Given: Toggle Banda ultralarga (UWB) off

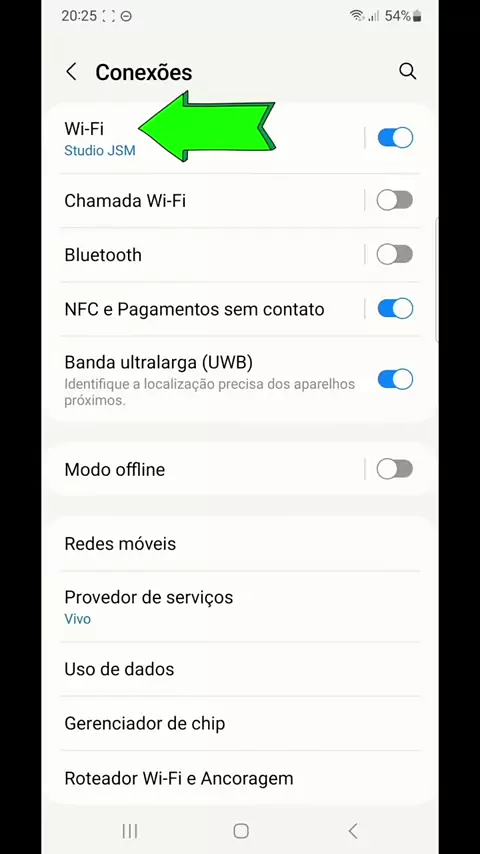Looking at the screenshot, I should 395,379.
